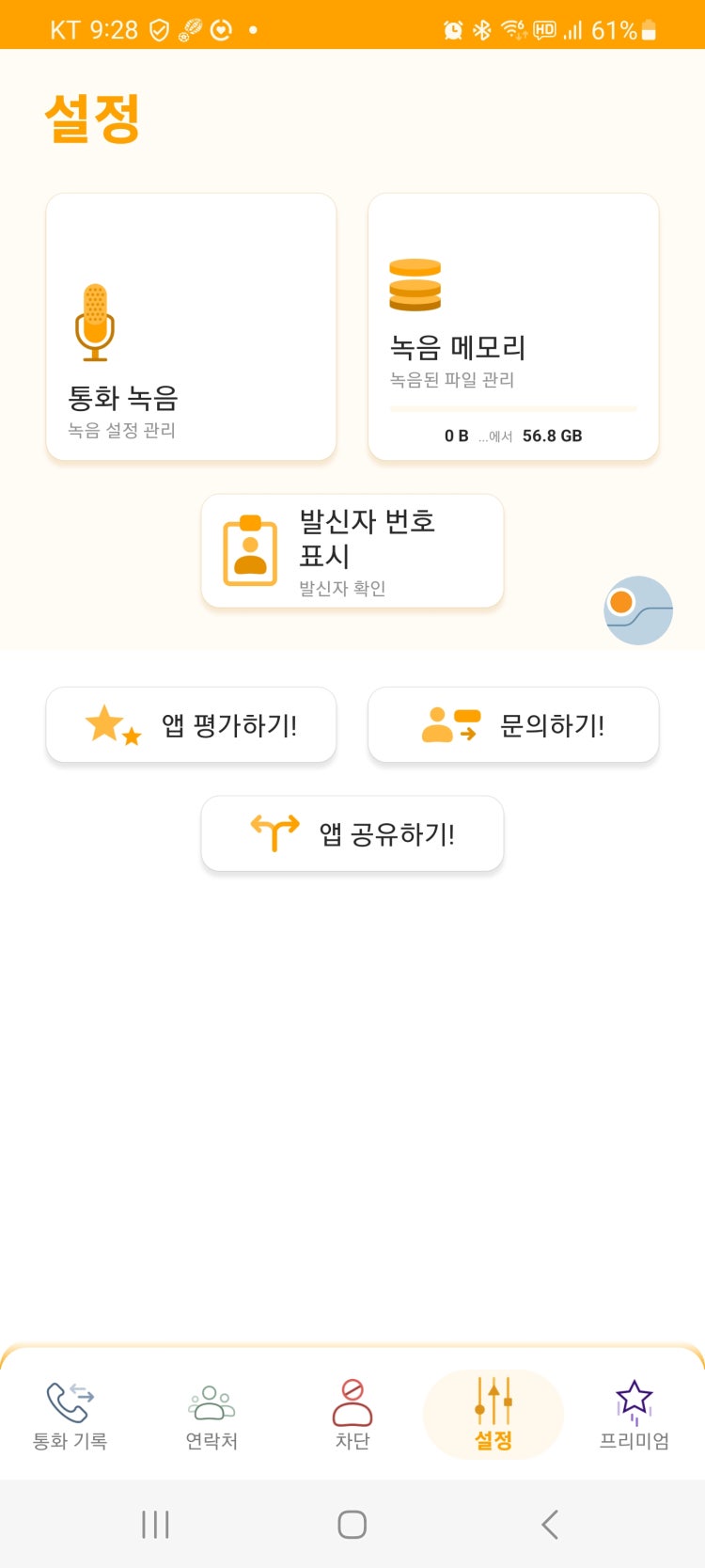Open the 통화 녹음 settings card
The image size is (705, 1568).
[x=191, y=325]
